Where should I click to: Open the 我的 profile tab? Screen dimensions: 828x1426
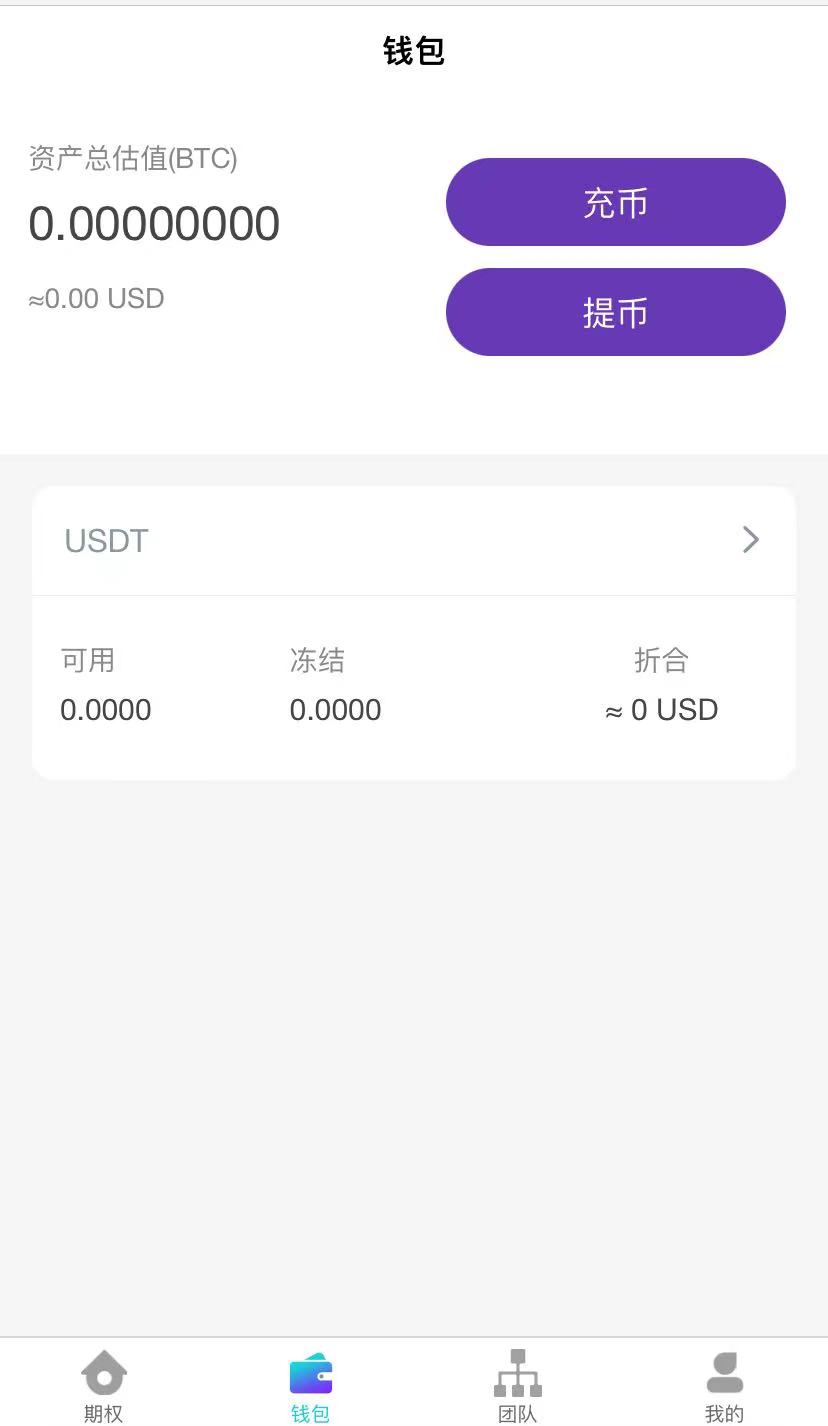(x=724, y=1386)
